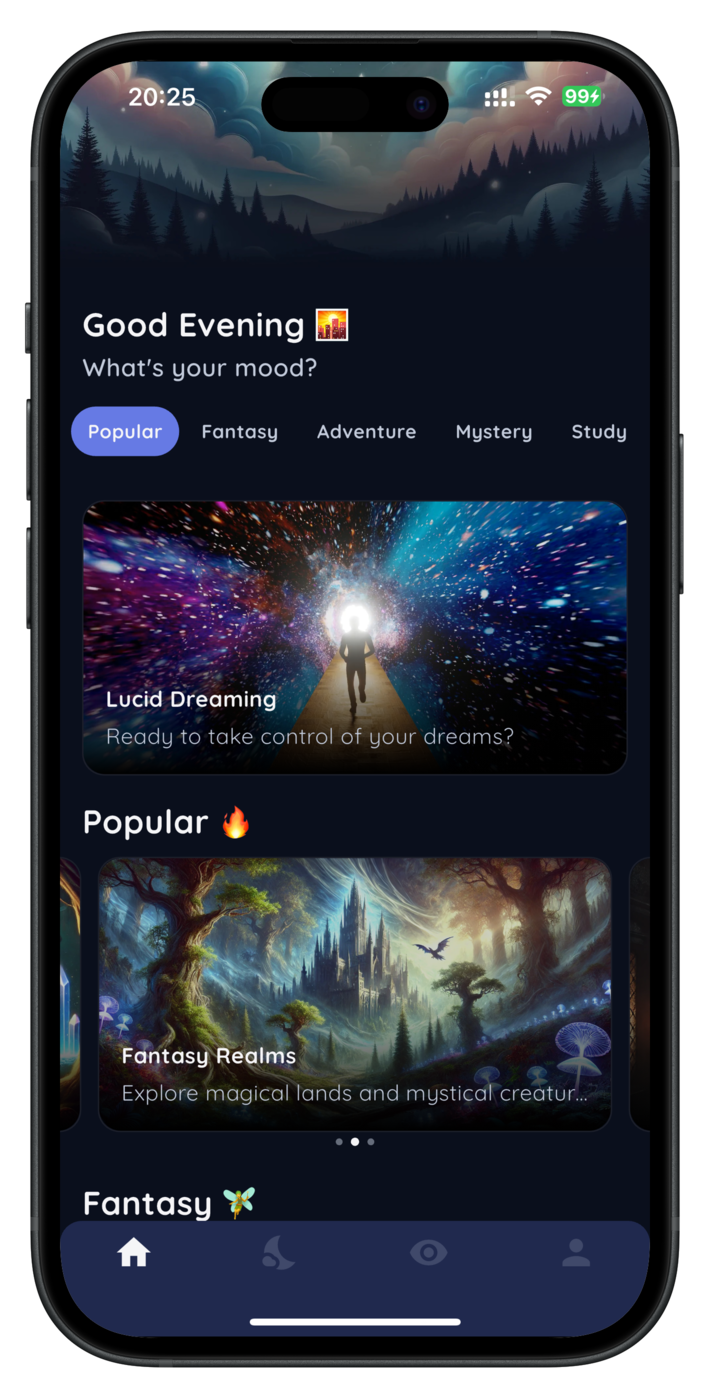Open the Fantasy Realms card
Viewport: 710px width, 1398px height.
pos(354,993)
